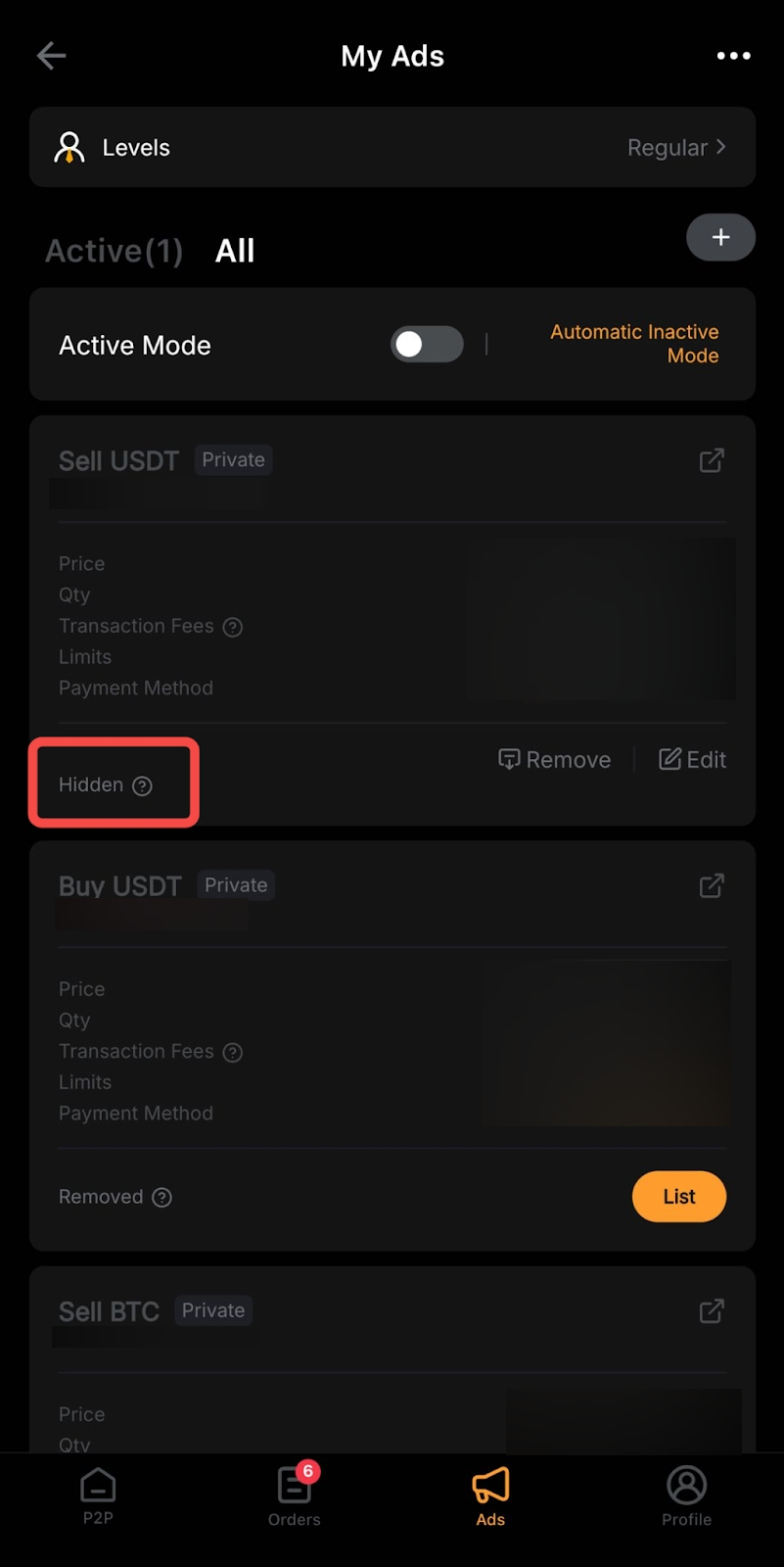The height and width of the screenshot is (1567, 784).
Task: Toggle the Active Mode switch
Action: (x=427, y=345)
